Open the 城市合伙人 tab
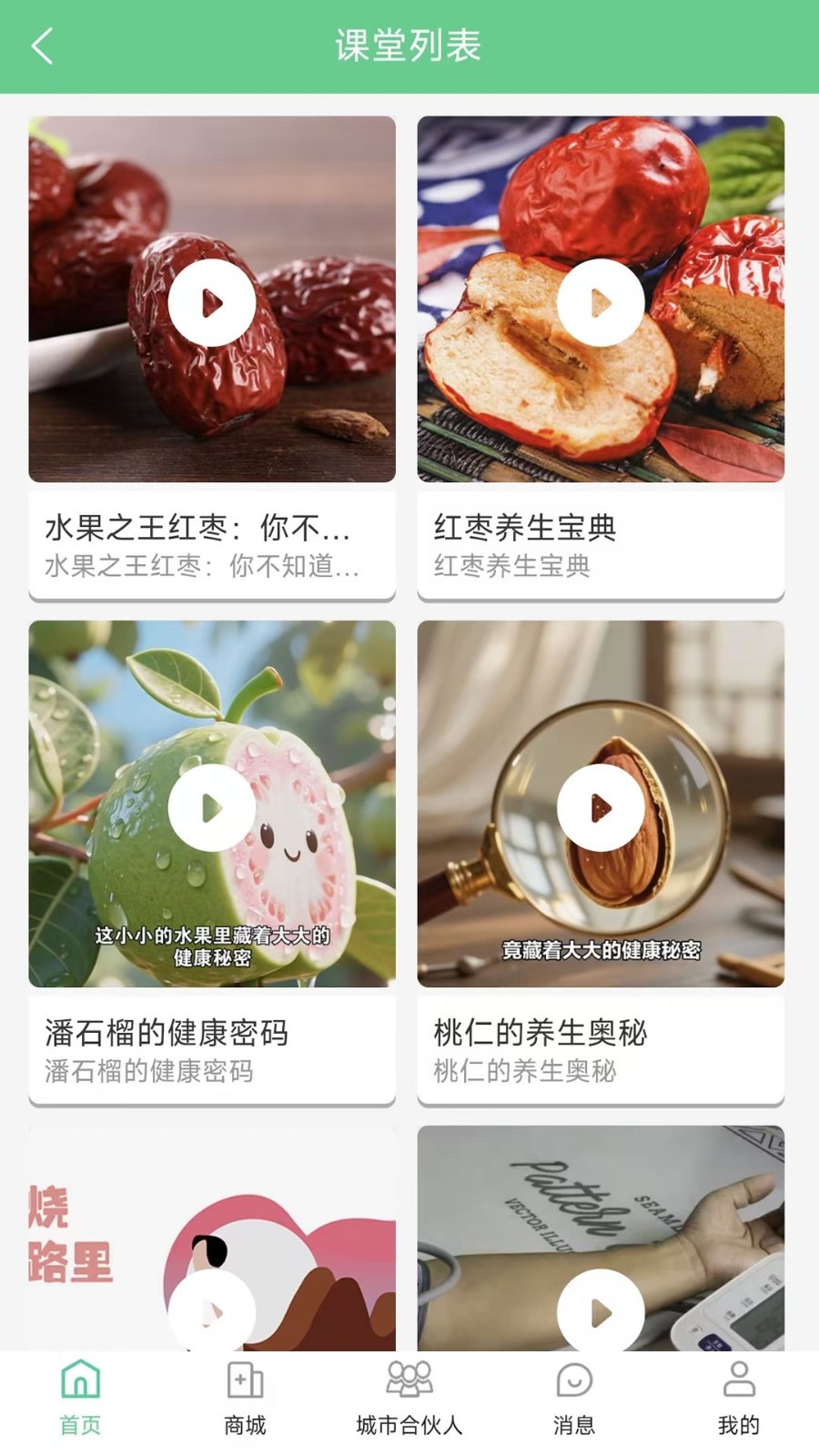 [x=409, y=1397]
